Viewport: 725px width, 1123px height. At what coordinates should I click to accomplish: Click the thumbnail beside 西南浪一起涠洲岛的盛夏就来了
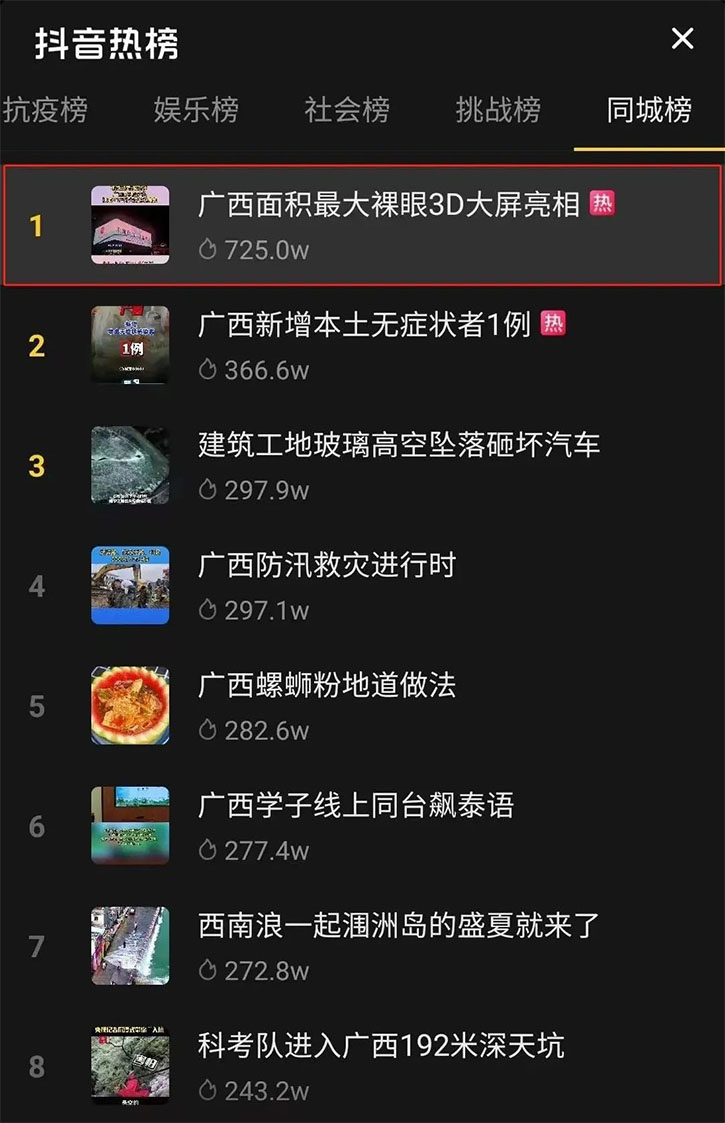129,946
